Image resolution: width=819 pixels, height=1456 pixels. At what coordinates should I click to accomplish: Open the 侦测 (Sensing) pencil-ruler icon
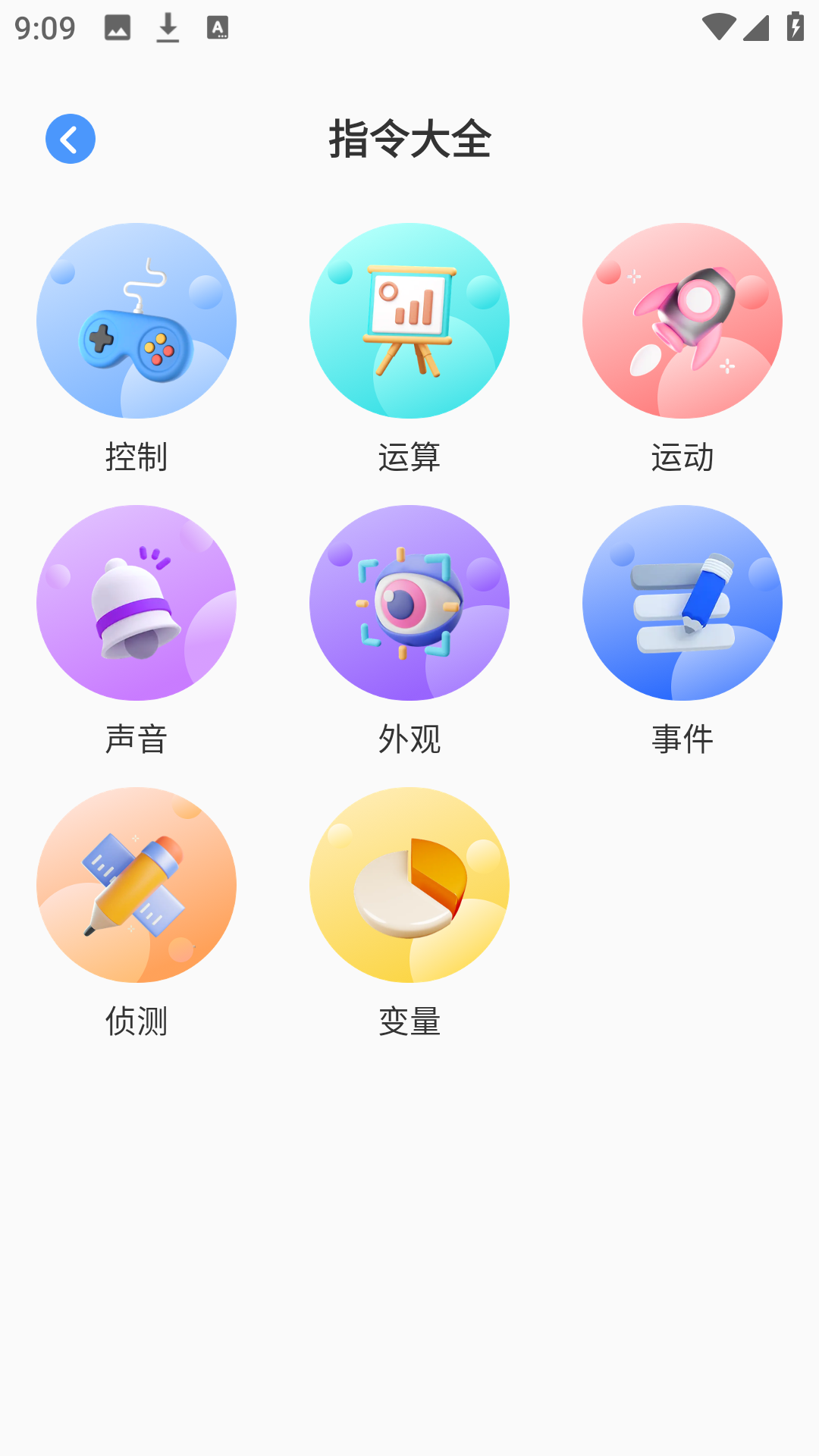(x=136, y=884)
